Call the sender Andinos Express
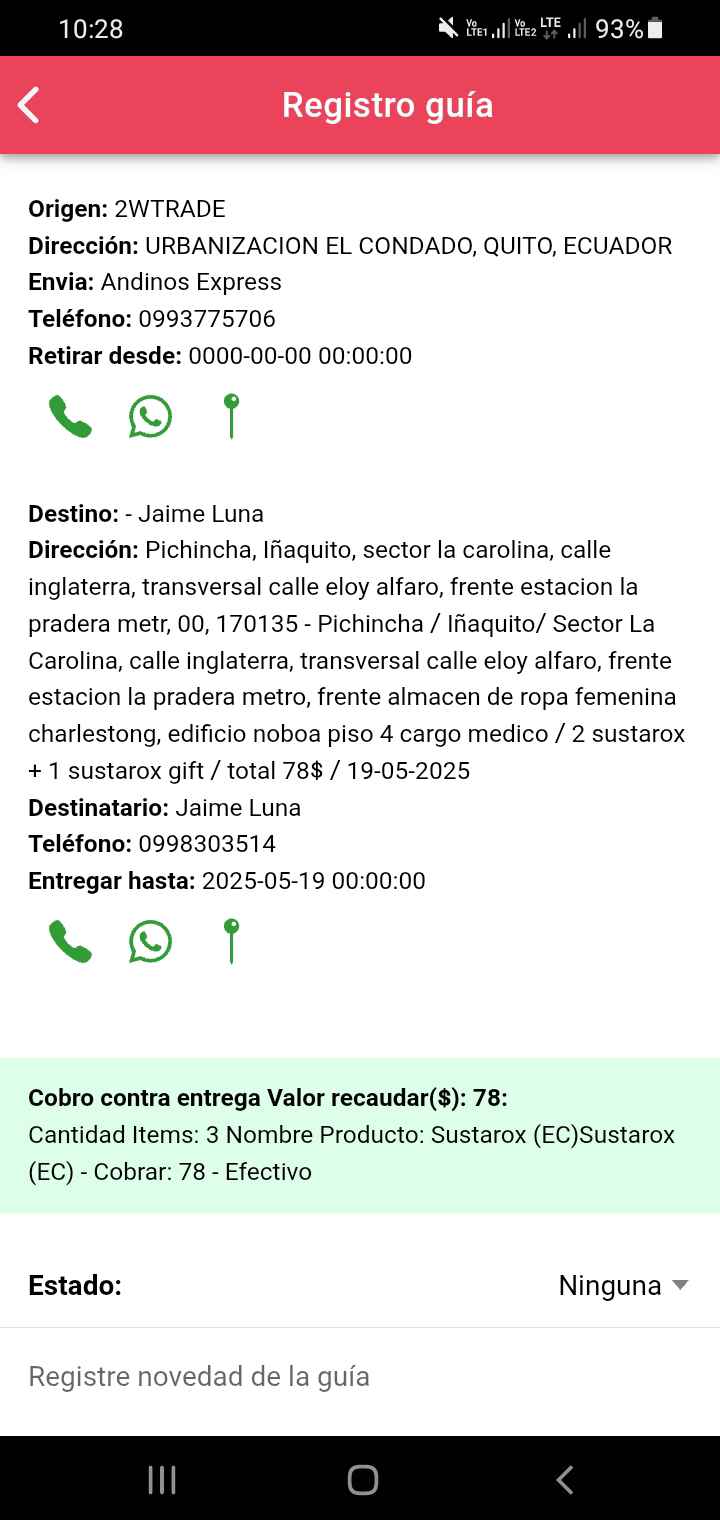The image size is (720, 1520). pyautogui.click(x=70, y=416)
